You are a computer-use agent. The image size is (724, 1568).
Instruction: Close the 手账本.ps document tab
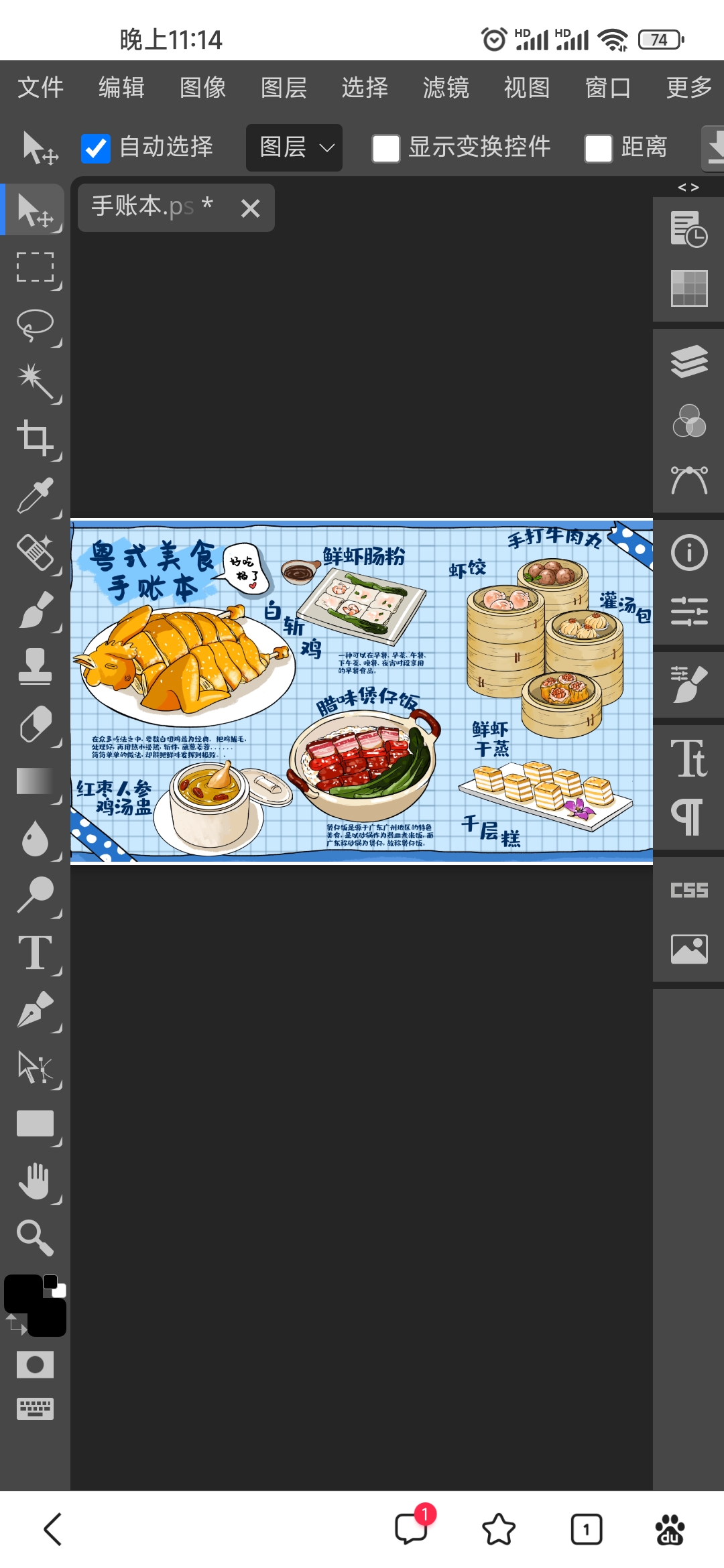251,208
